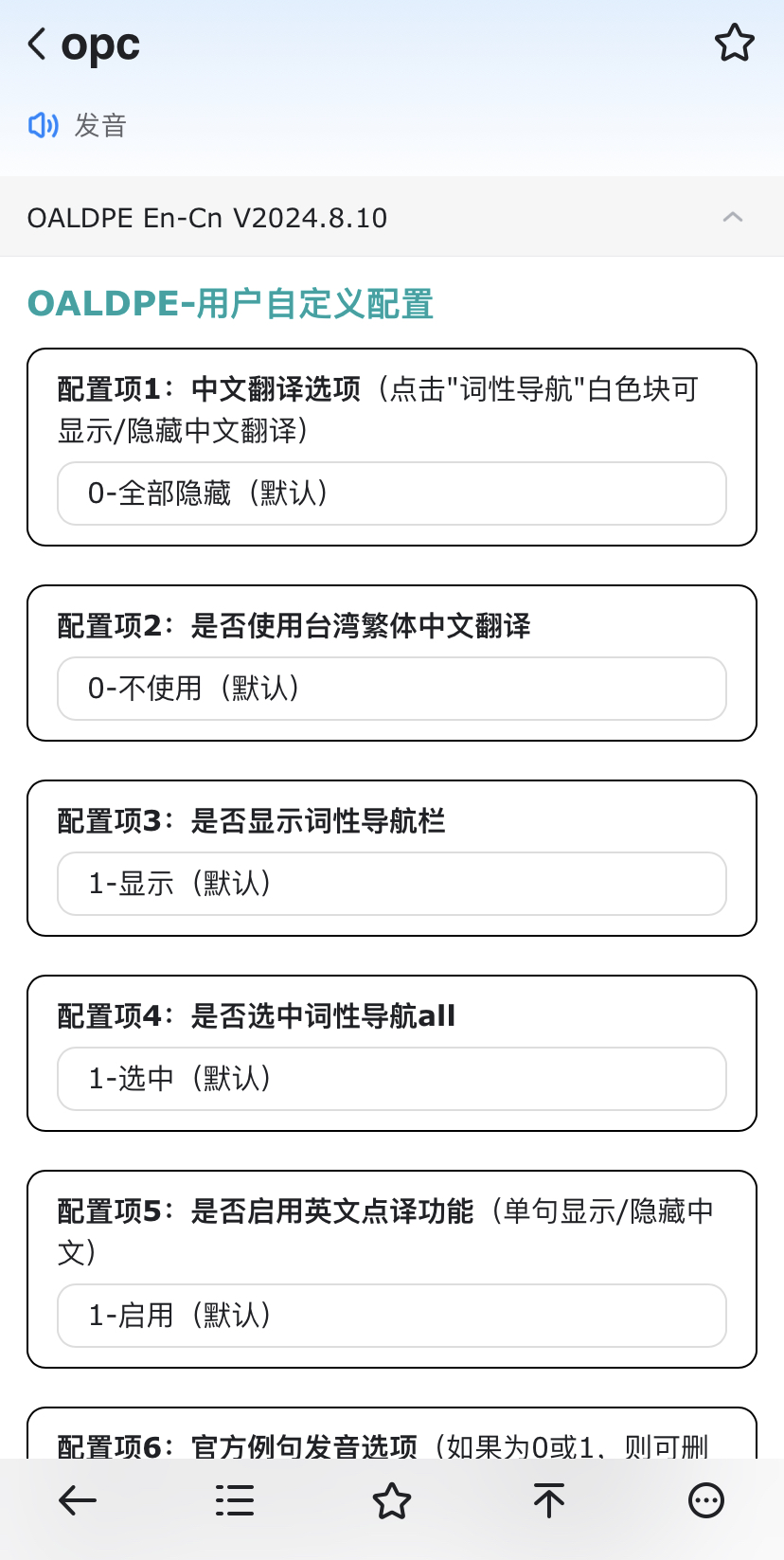Screen dimensions: 784x1560
Task: Open the list menu in bottom toolbar
Action: pyautogui.click(x=235, y=1500)
